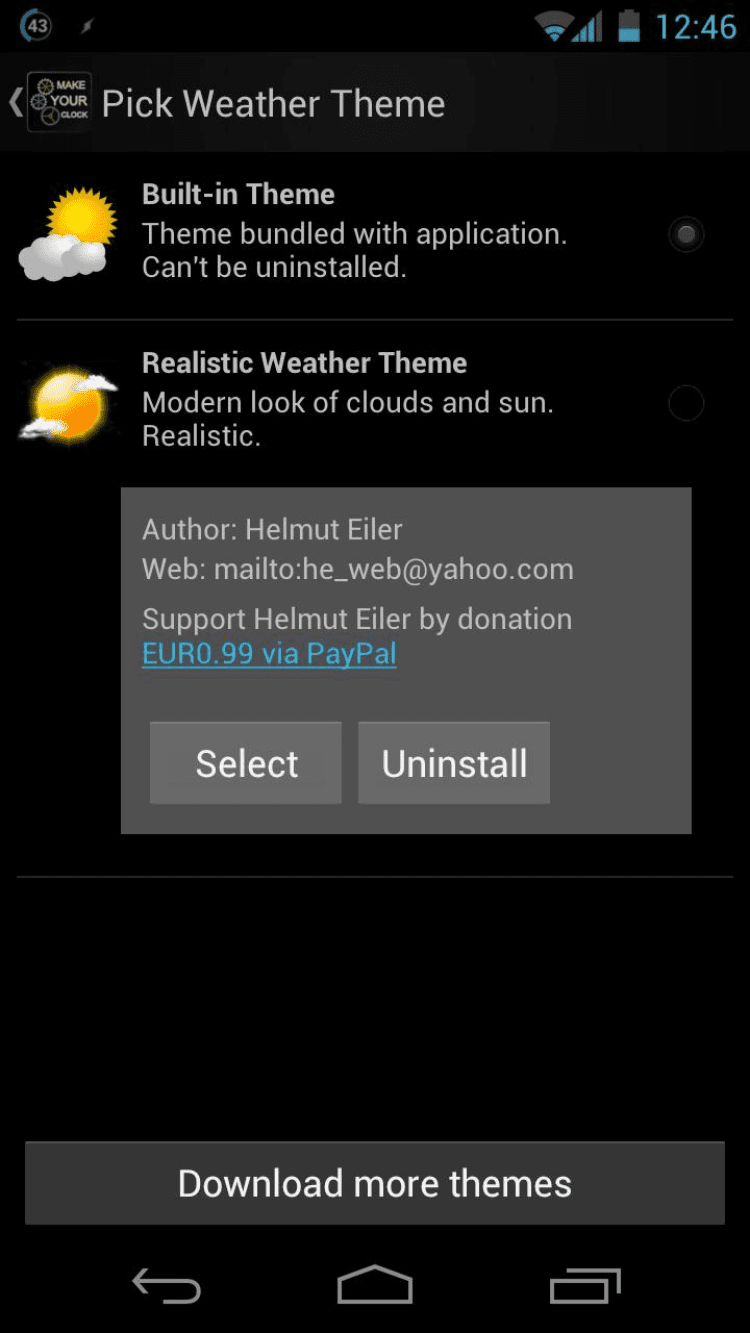This screenshot has height=1333, width=750.
Task: Choose the Realistic Weather Theme radio button
Action: point(686,403)
